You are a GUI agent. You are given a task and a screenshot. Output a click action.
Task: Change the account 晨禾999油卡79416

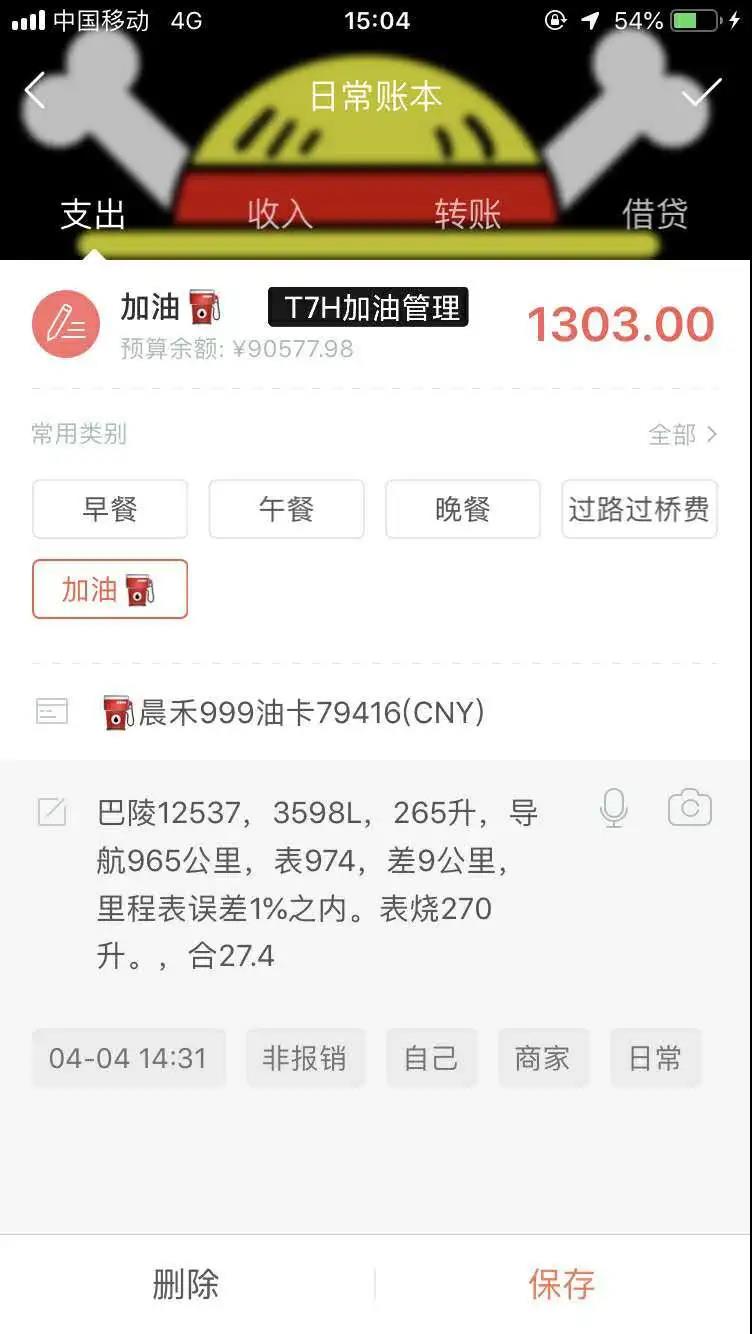[310, 712]
